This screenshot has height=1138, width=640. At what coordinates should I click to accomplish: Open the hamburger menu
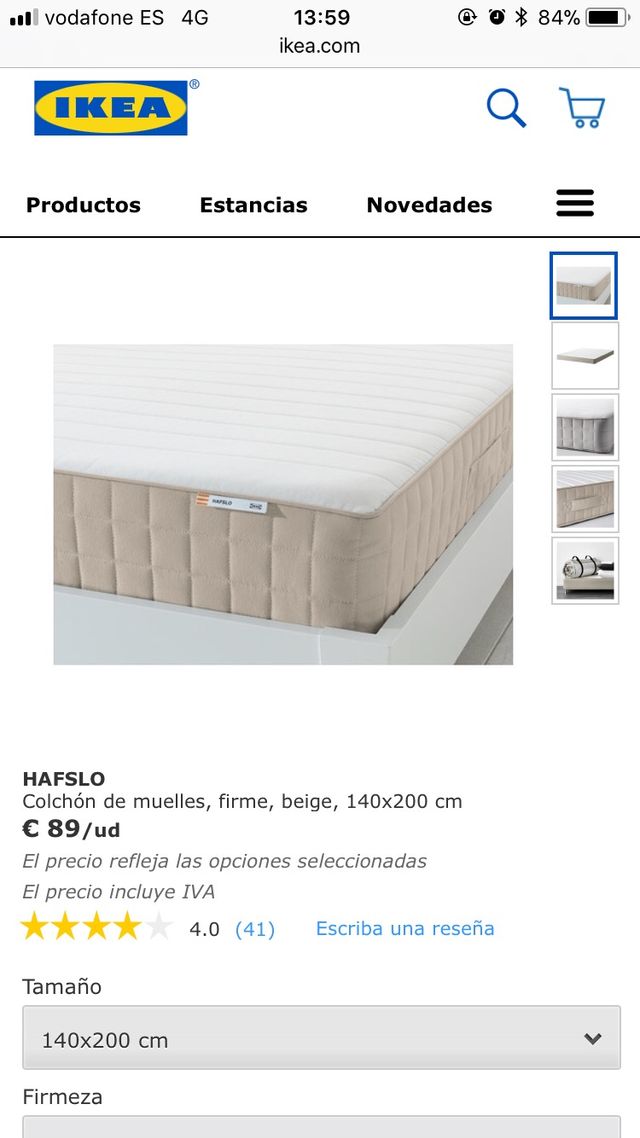(x=575, y=203)
